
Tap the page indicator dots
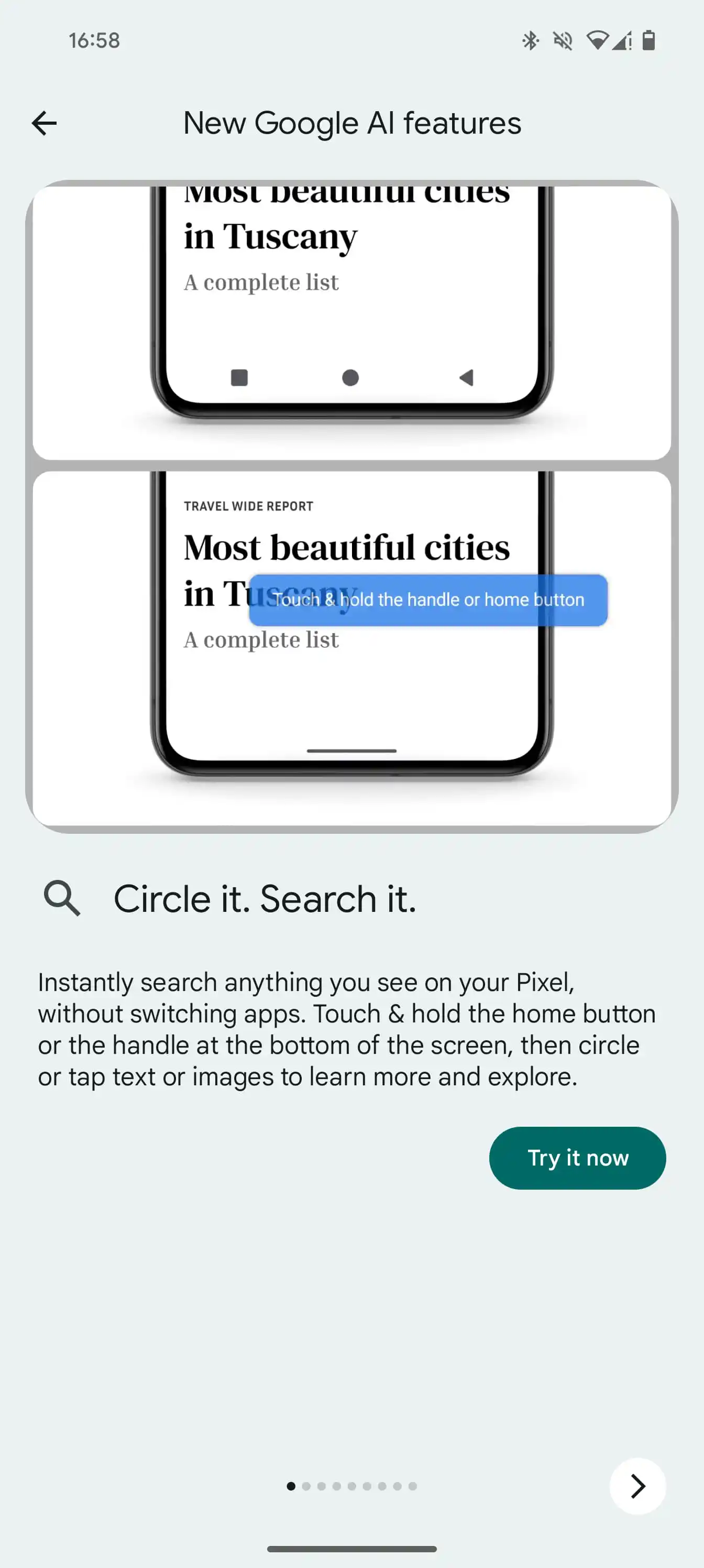point(351,1486)
